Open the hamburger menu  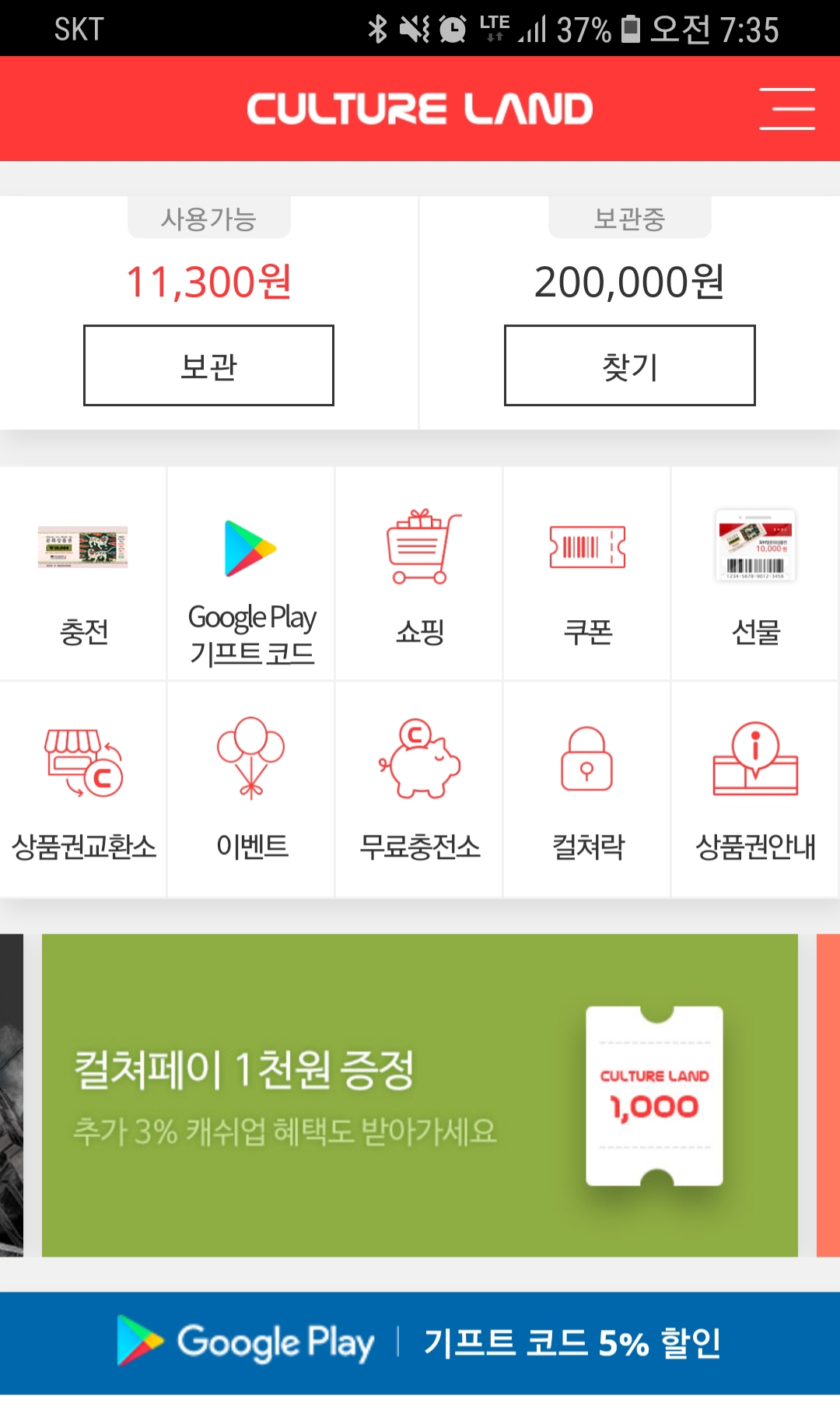pos(786,109)
